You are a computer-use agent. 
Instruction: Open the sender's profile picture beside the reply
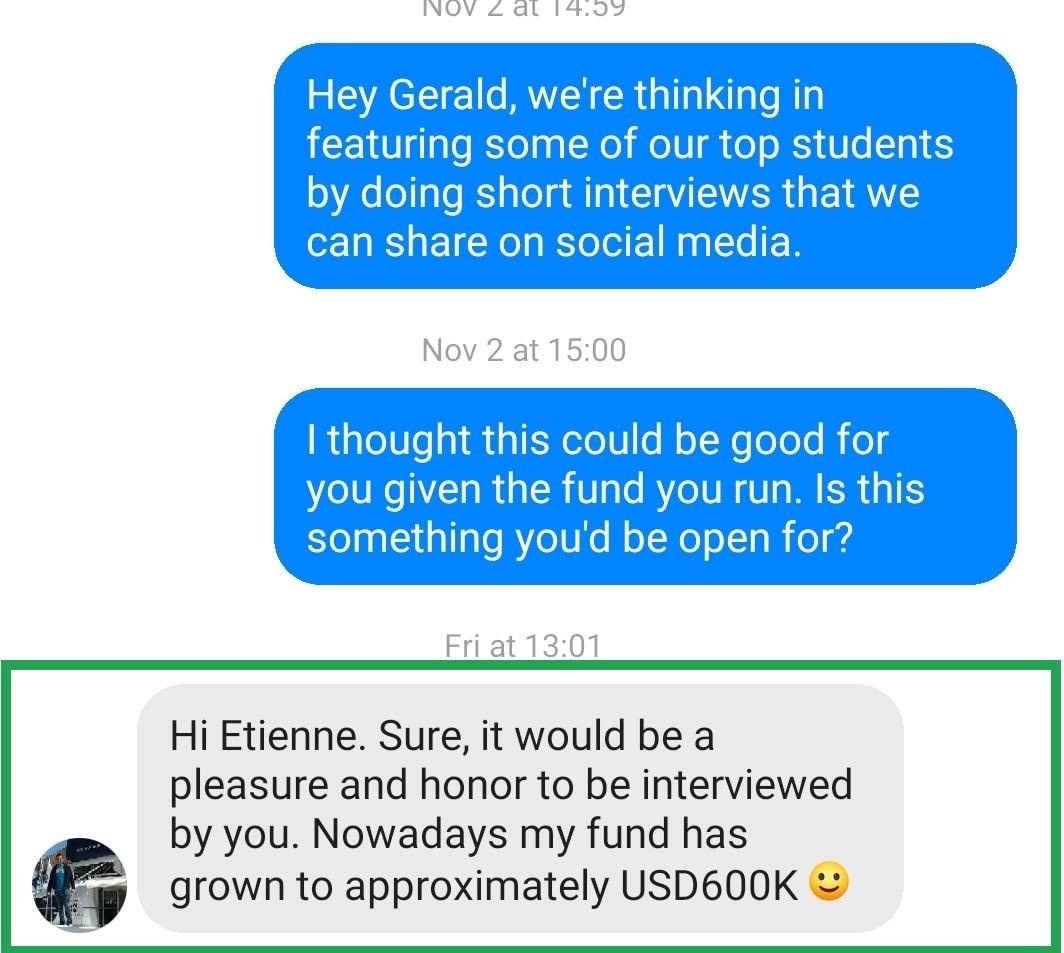click(80, 884)
